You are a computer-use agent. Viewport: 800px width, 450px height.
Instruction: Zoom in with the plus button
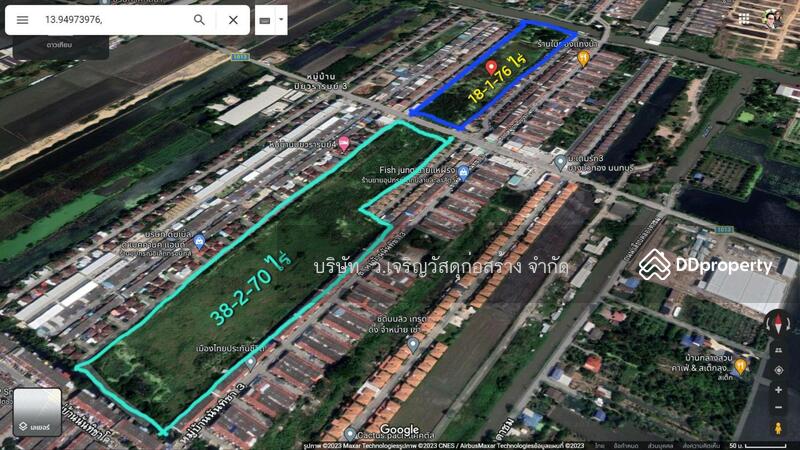click(x=778, y=390)
